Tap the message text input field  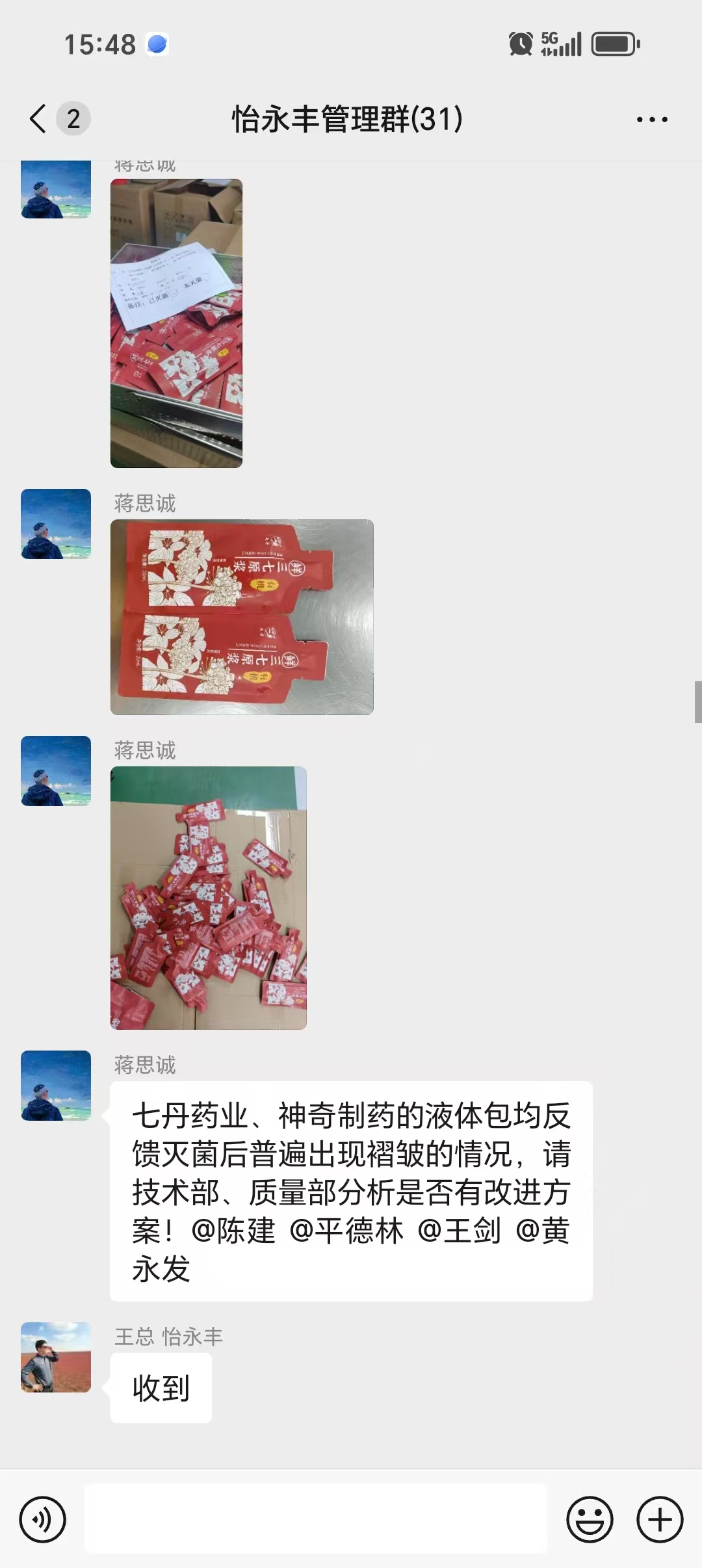[x=316, y=1519]
